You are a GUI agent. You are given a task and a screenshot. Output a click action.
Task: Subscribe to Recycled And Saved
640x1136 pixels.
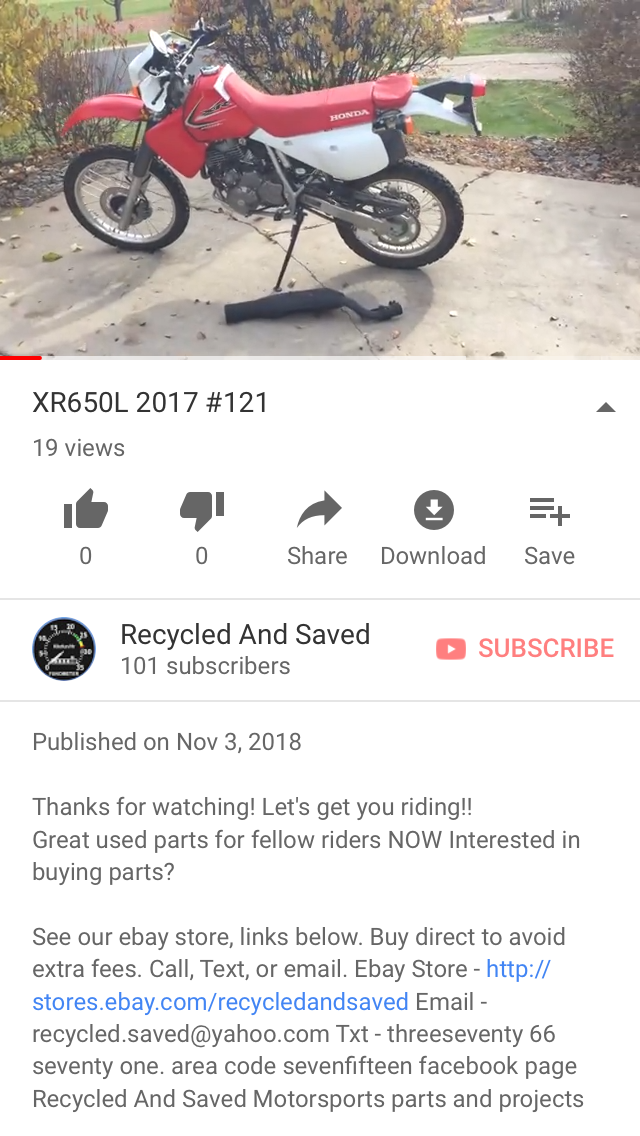tap(525, 648)
